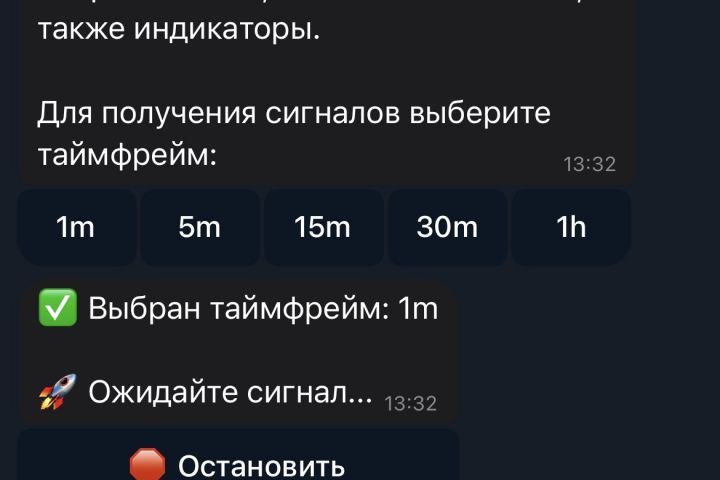Select the 1m timeframe button
The image size is (720, 480).
(76, 227)
